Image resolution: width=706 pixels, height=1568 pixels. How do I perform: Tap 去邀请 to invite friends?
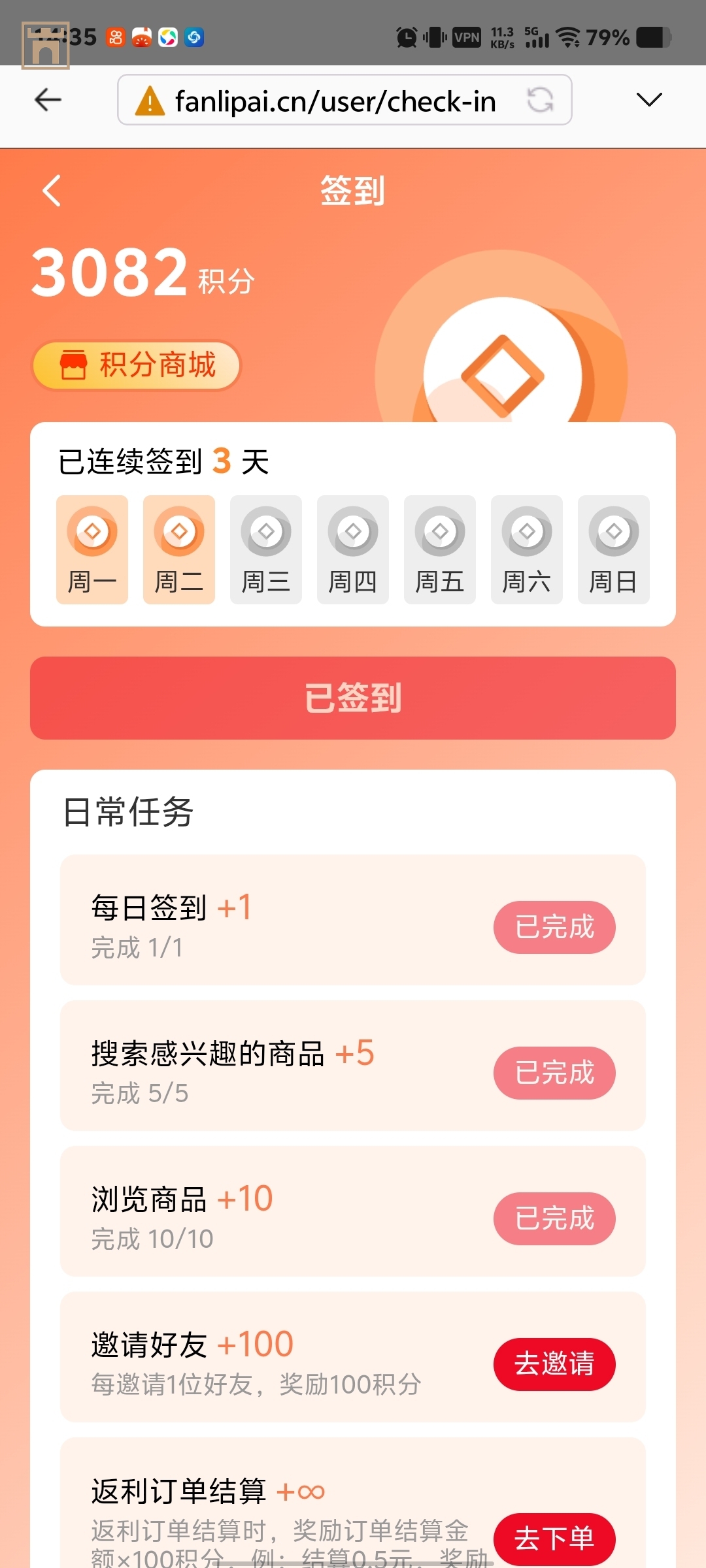pyautogui.click(x=554, y=1364)
